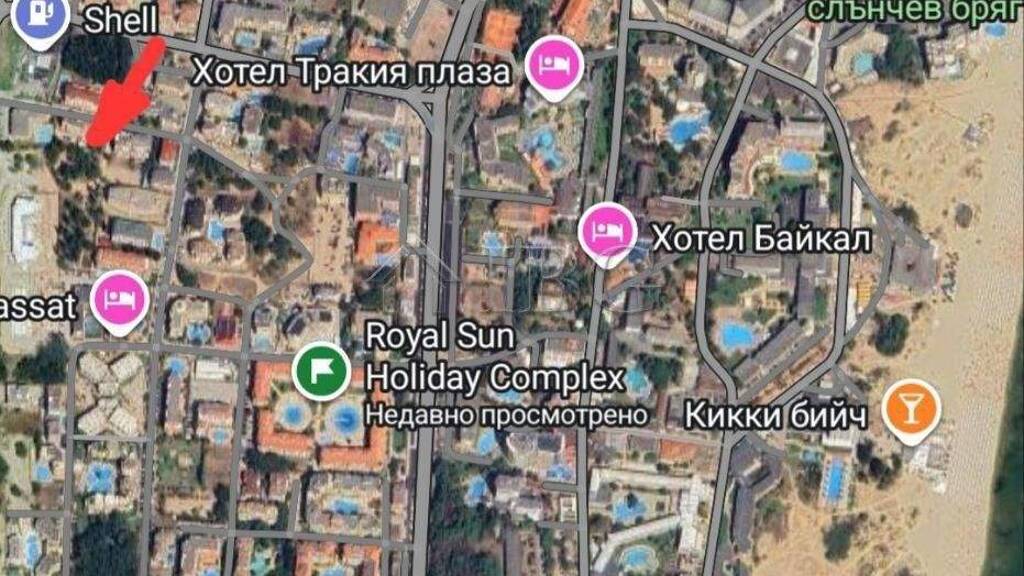Select the Хотел Тракия плаза hotel pin
Screen dimensions: 1024x576
point(554,67)
